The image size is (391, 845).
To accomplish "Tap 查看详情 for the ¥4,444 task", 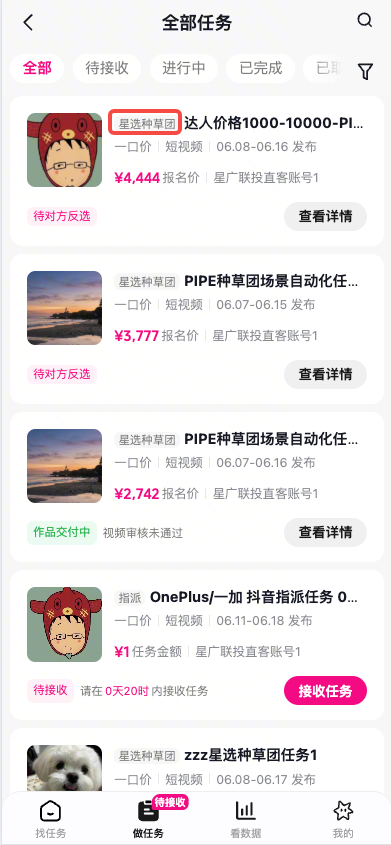I will (325, 216).
